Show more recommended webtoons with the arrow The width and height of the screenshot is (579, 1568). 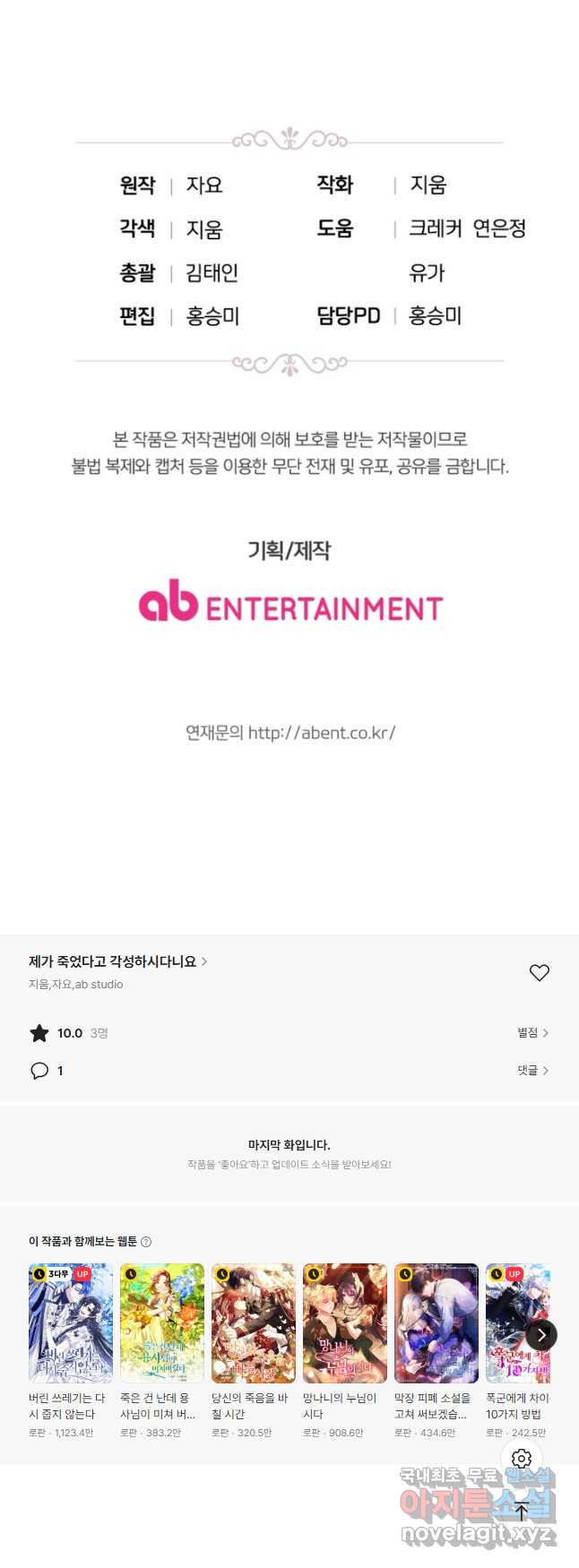pos(541,1335)
